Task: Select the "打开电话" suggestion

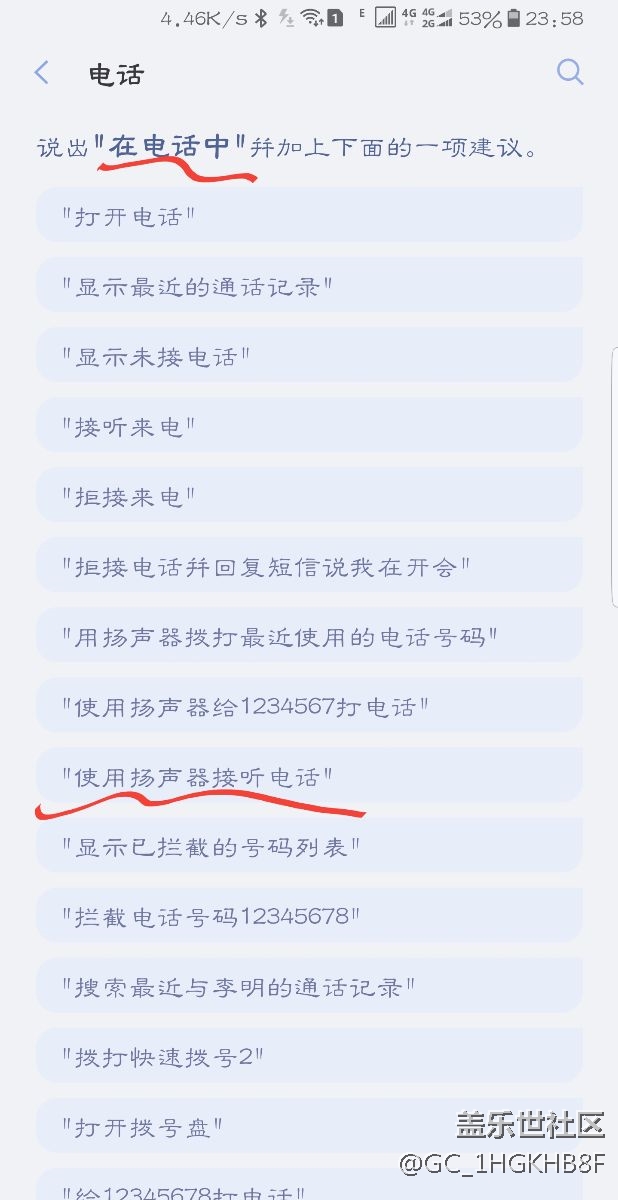Action: click(309, 215)
